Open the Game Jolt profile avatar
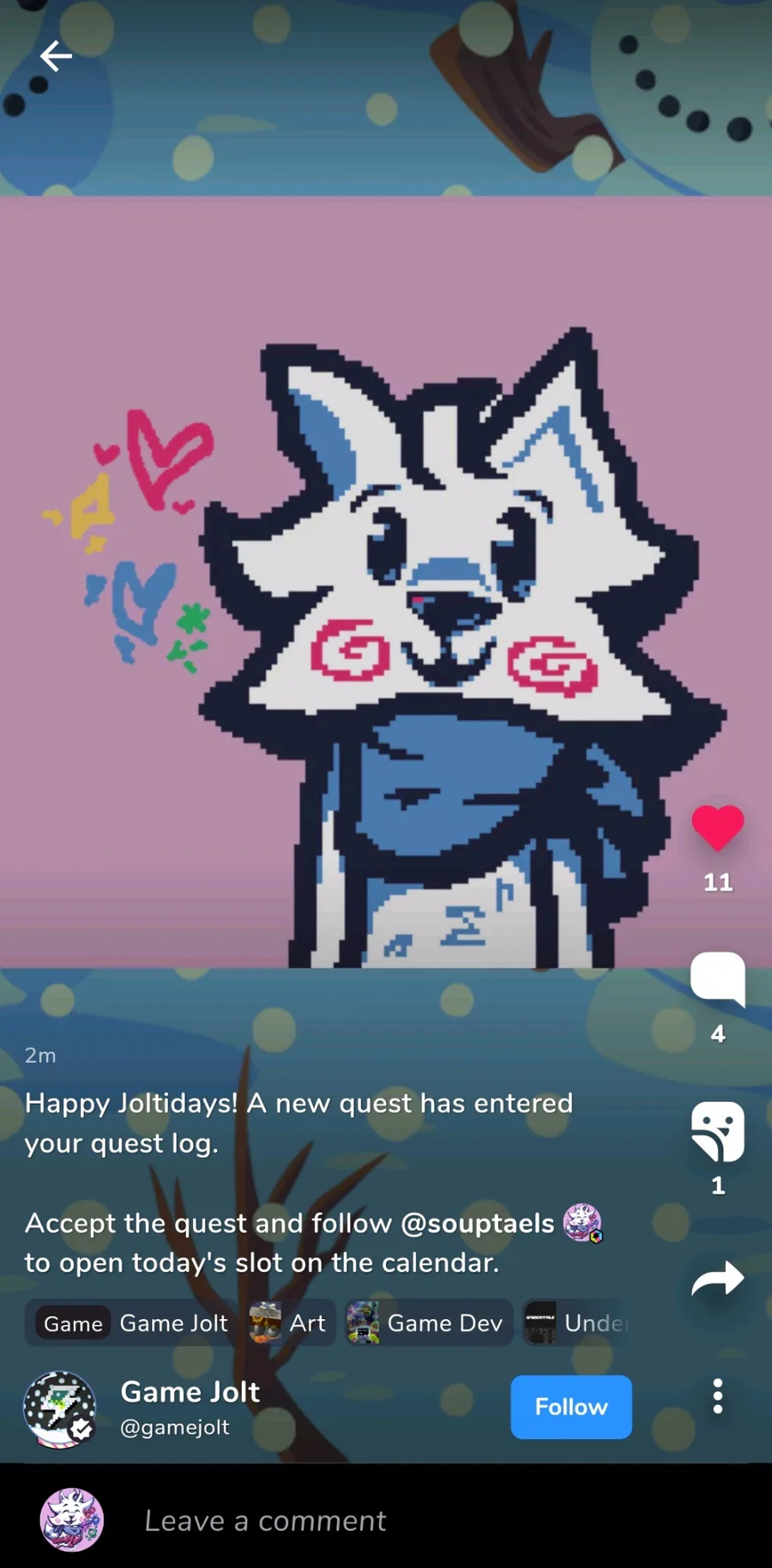 click(59, 1408)
